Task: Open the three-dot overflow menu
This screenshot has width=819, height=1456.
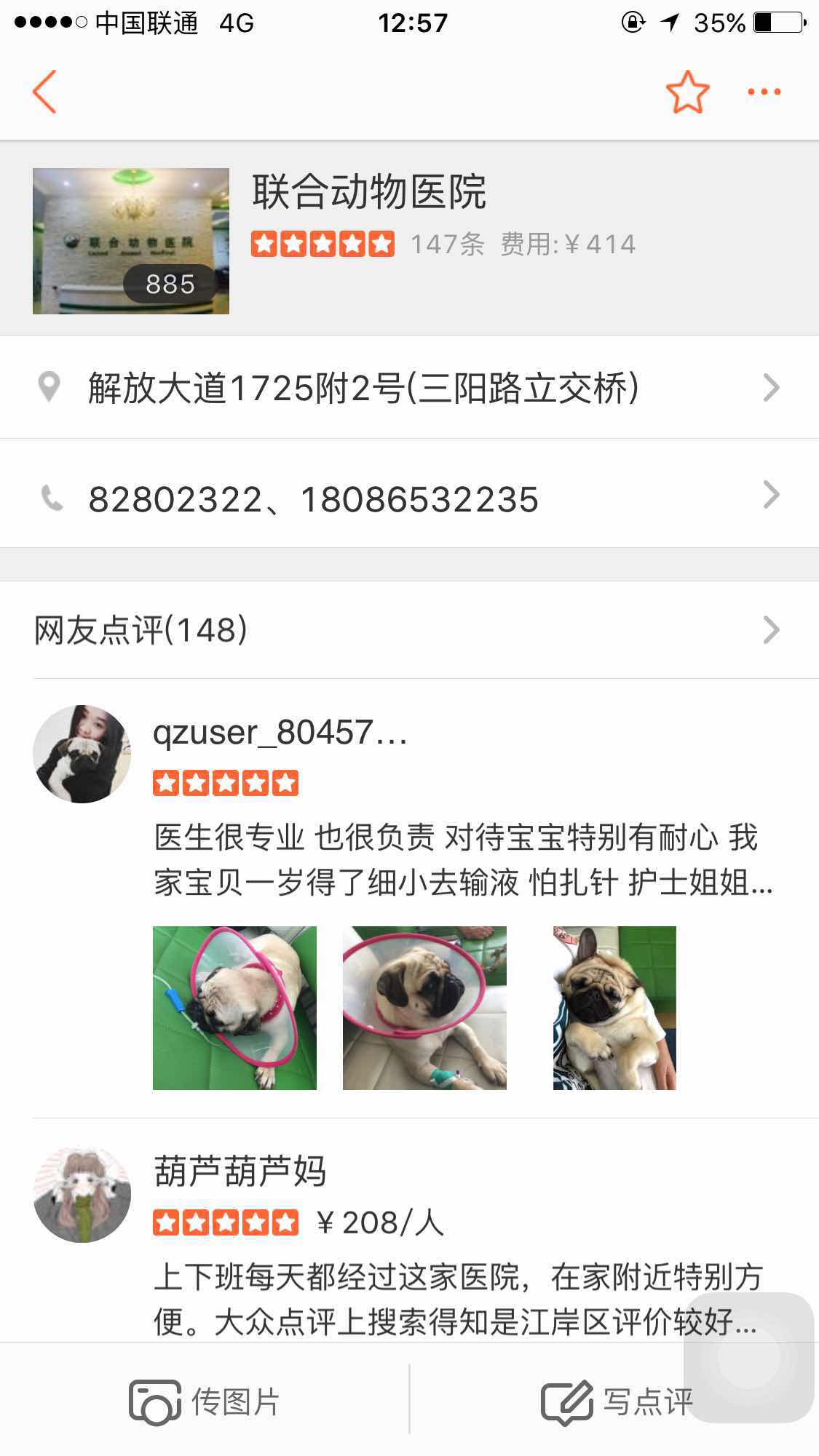Action: pos(764,92)
